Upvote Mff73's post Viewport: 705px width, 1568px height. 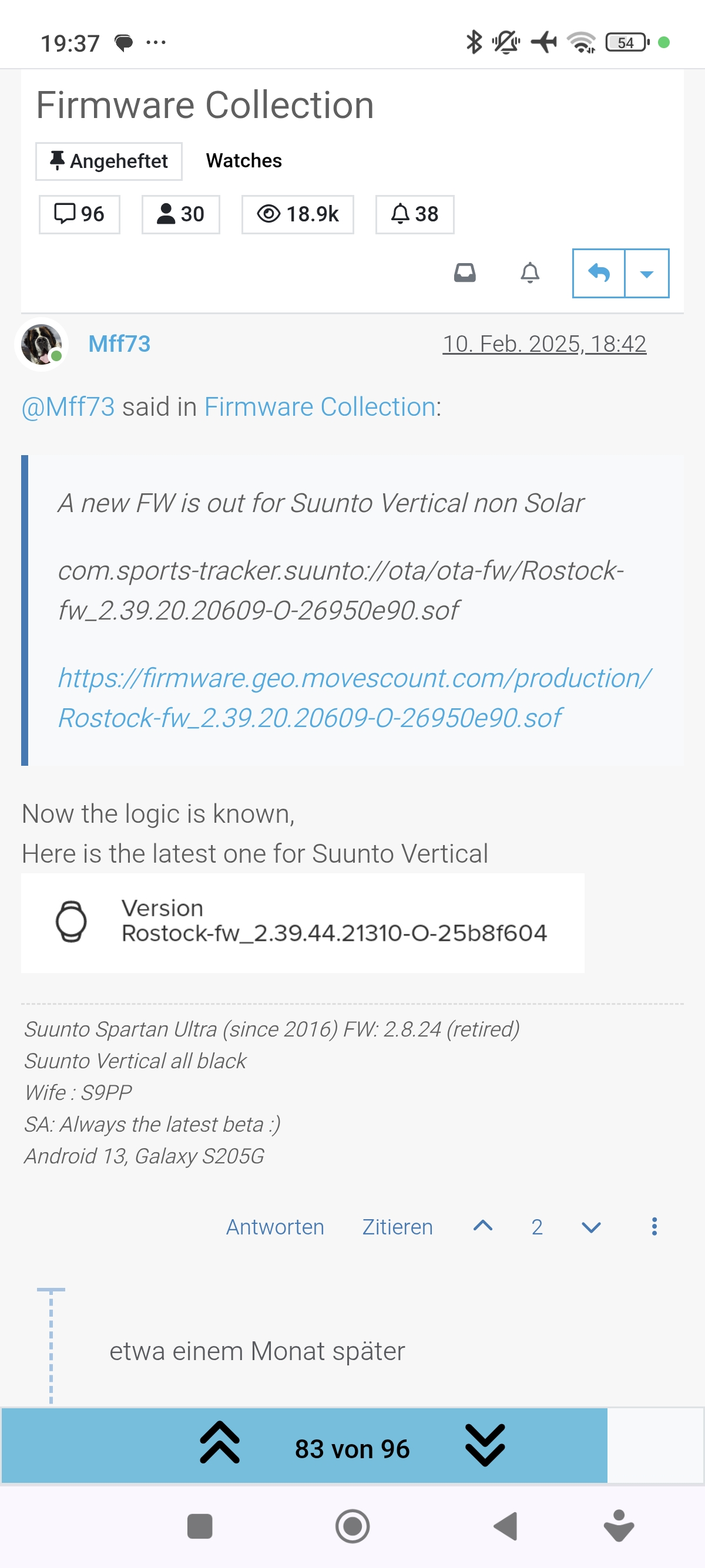483,1226
